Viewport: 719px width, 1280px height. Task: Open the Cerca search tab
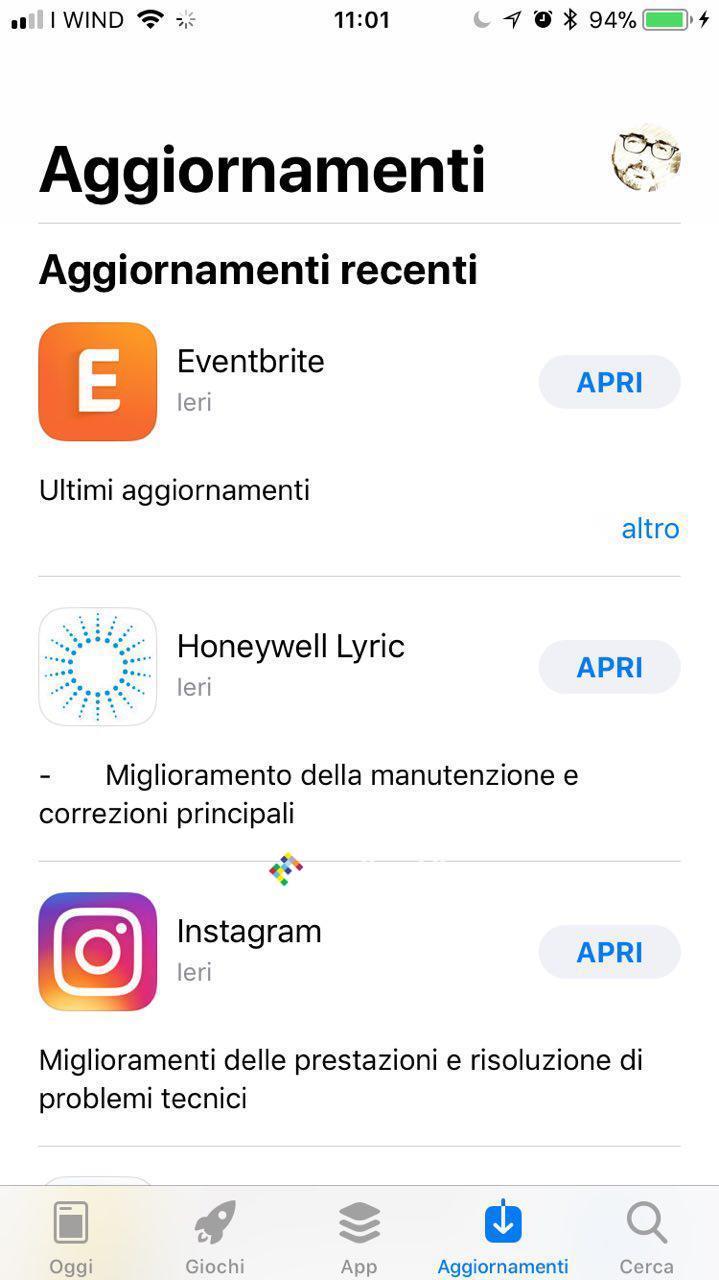(646, 1236)
